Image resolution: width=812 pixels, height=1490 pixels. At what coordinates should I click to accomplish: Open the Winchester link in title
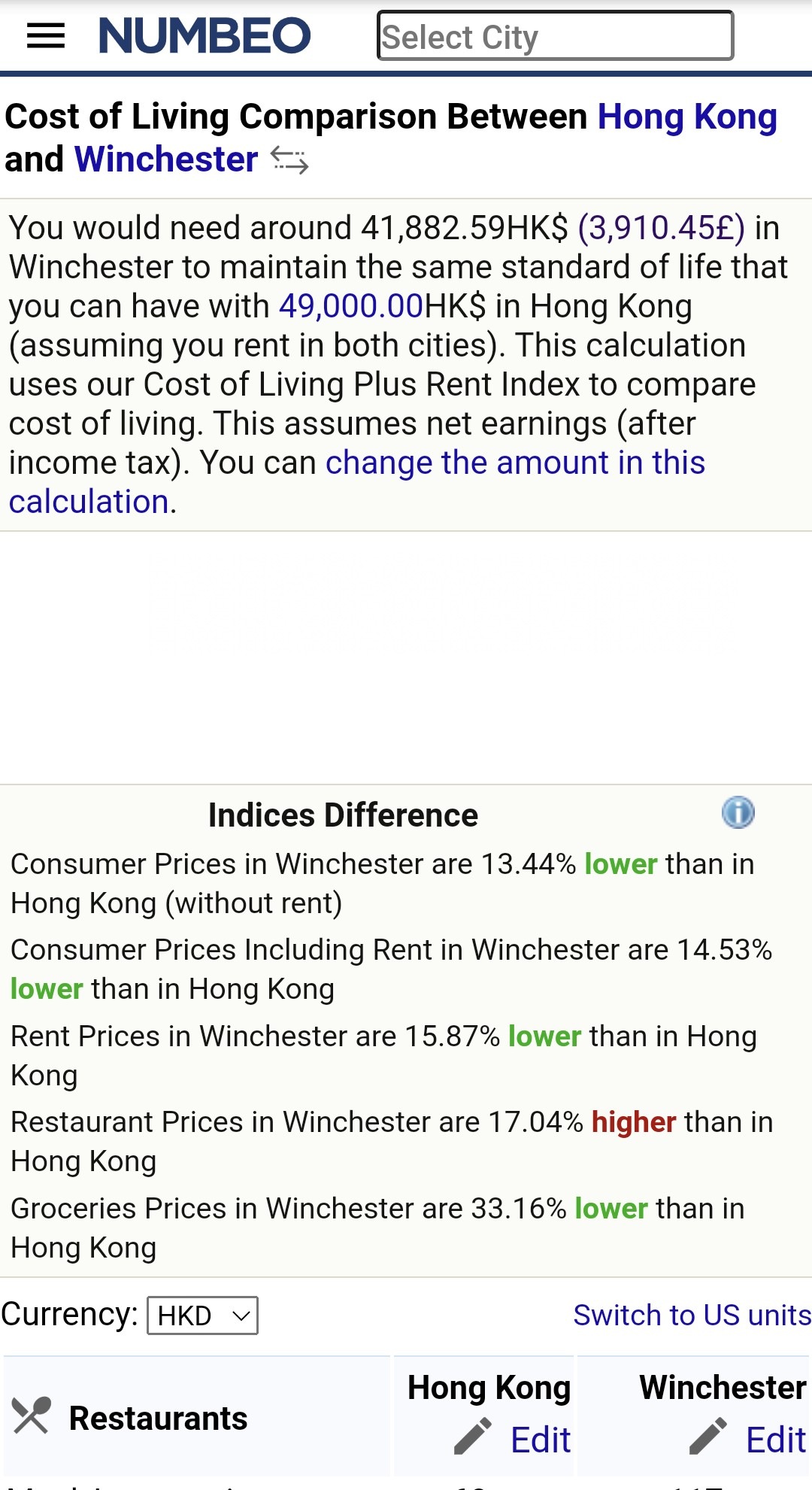166,159
